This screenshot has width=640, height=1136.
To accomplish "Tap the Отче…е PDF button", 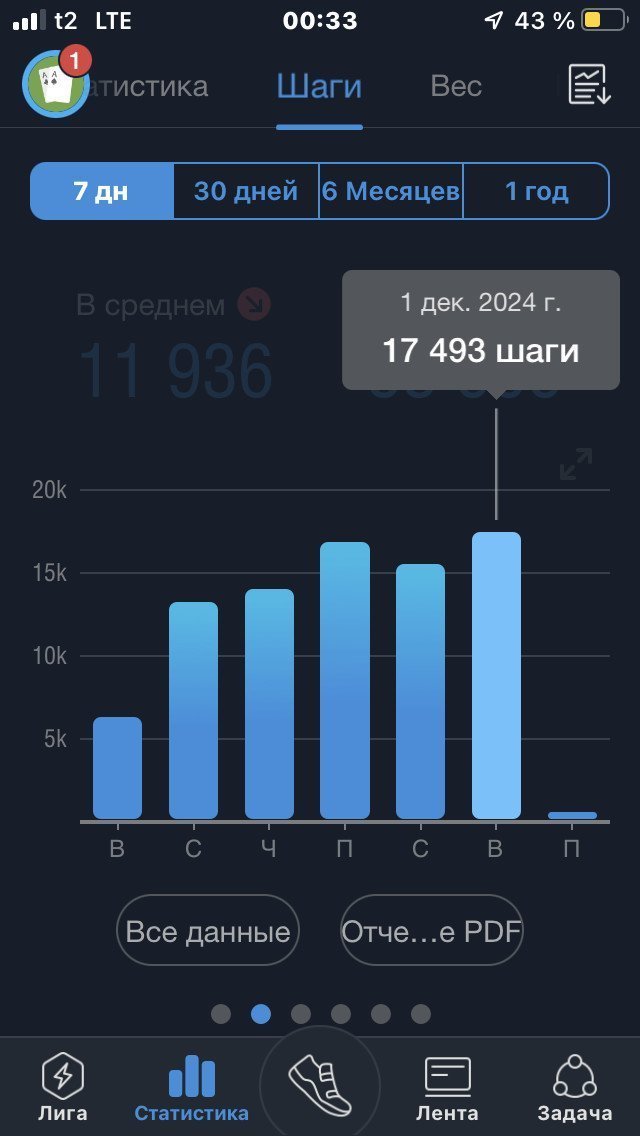I will pos(432,930).
